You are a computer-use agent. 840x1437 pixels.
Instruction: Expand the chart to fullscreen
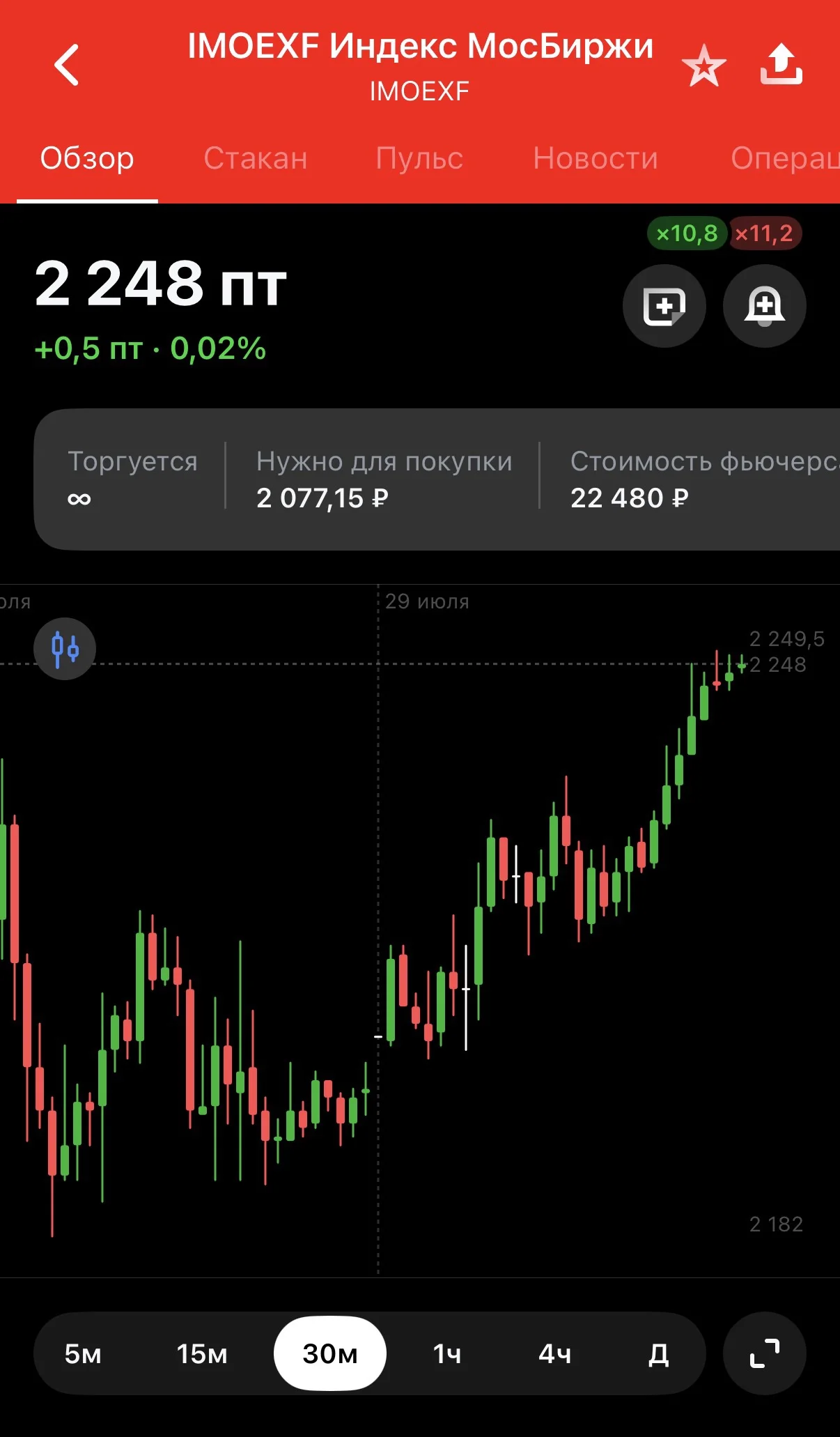765,1353
